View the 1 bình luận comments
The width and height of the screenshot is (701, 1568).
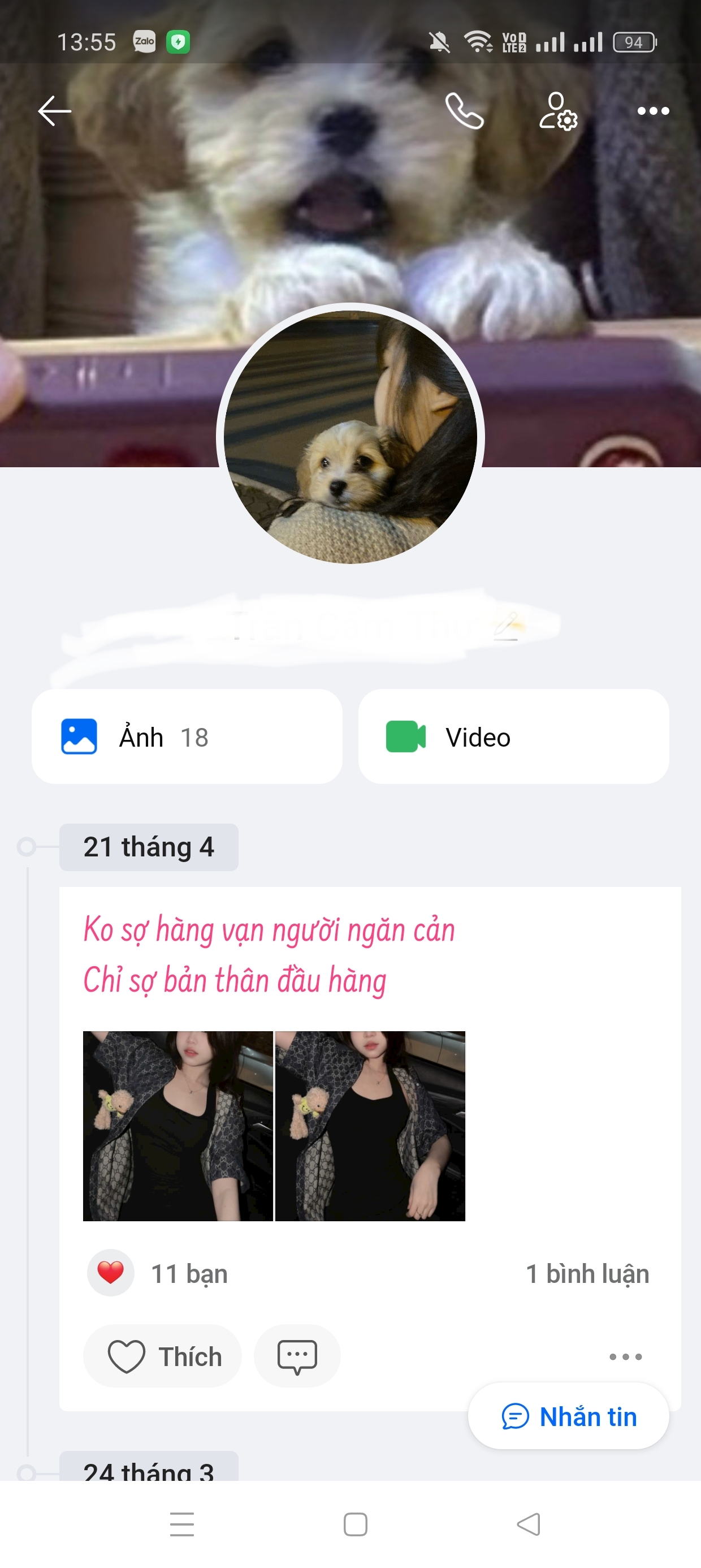pos(587,1273)
